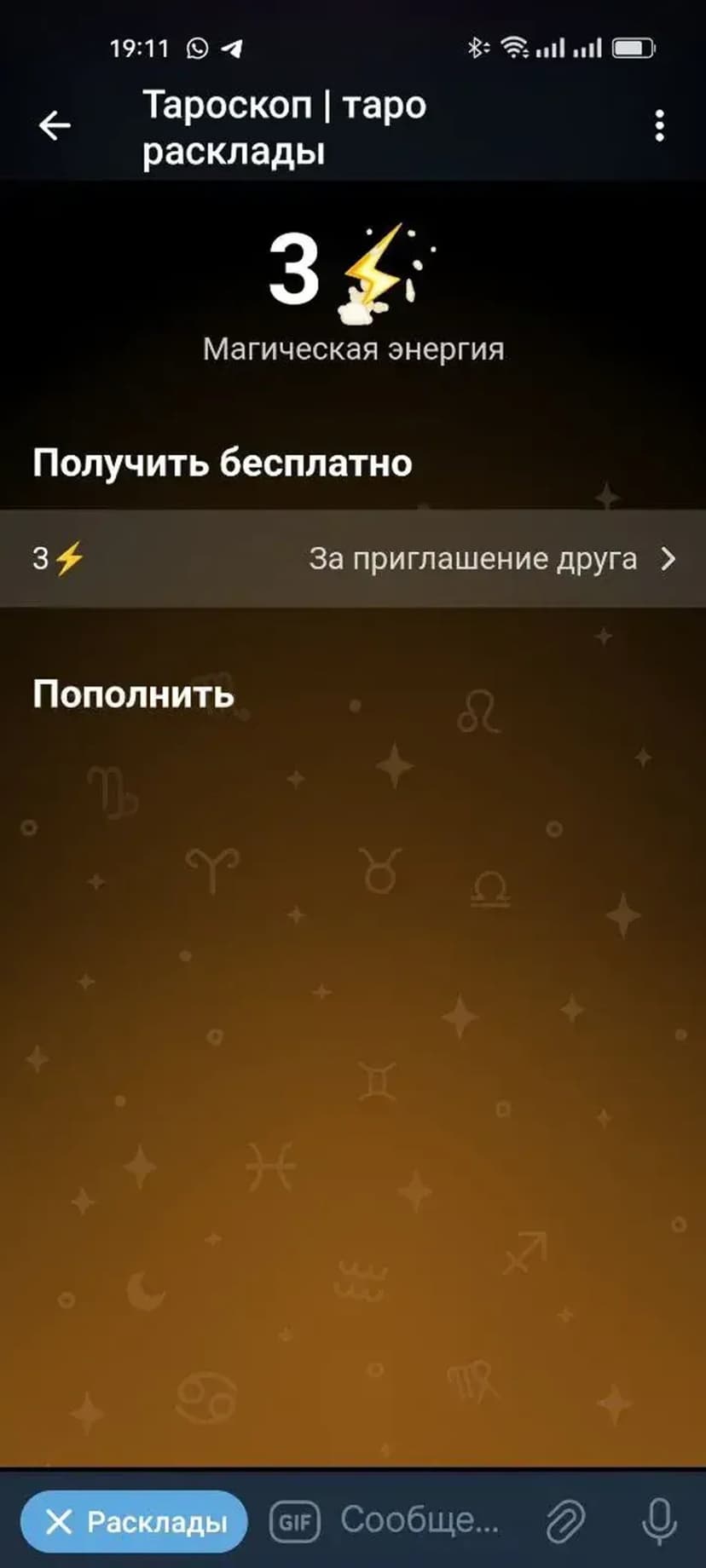The image size is (706, 1568).
Task: Close the Расклады menu button
Action: click(134, 1521)
